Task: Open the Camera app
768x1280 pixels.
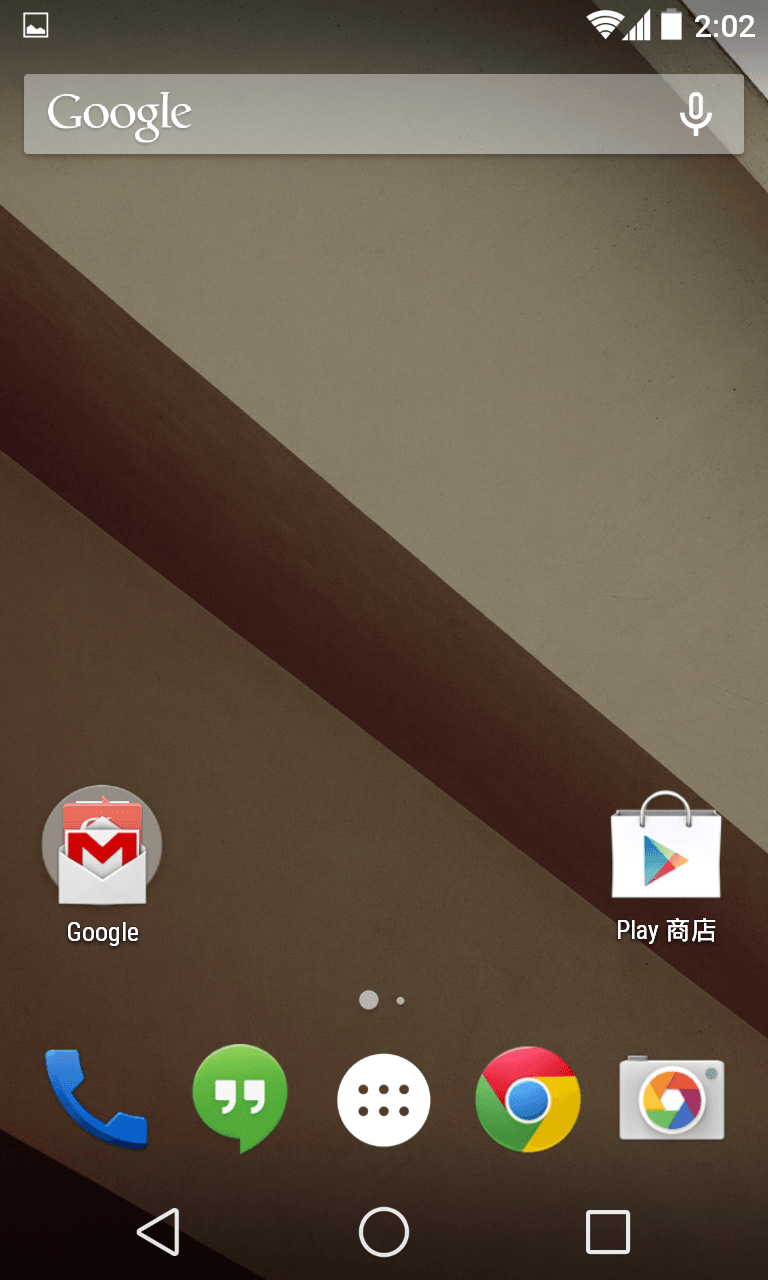Action: [671, 1098]
